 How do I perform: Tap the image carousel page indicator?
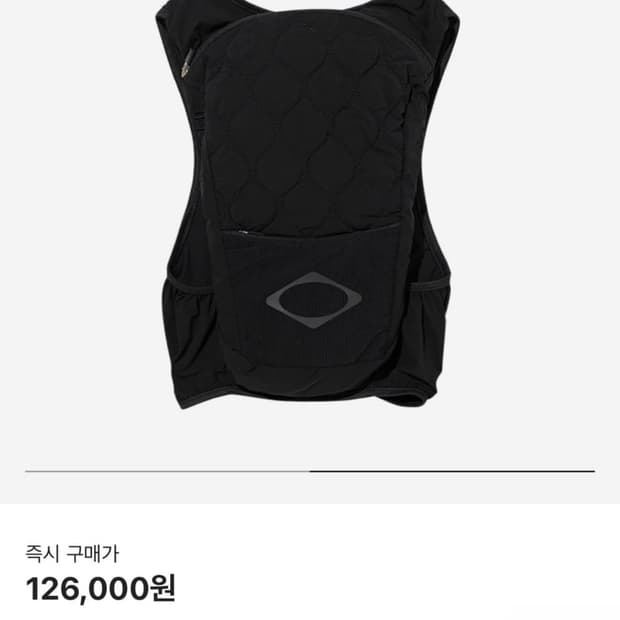tap(310, 470)
